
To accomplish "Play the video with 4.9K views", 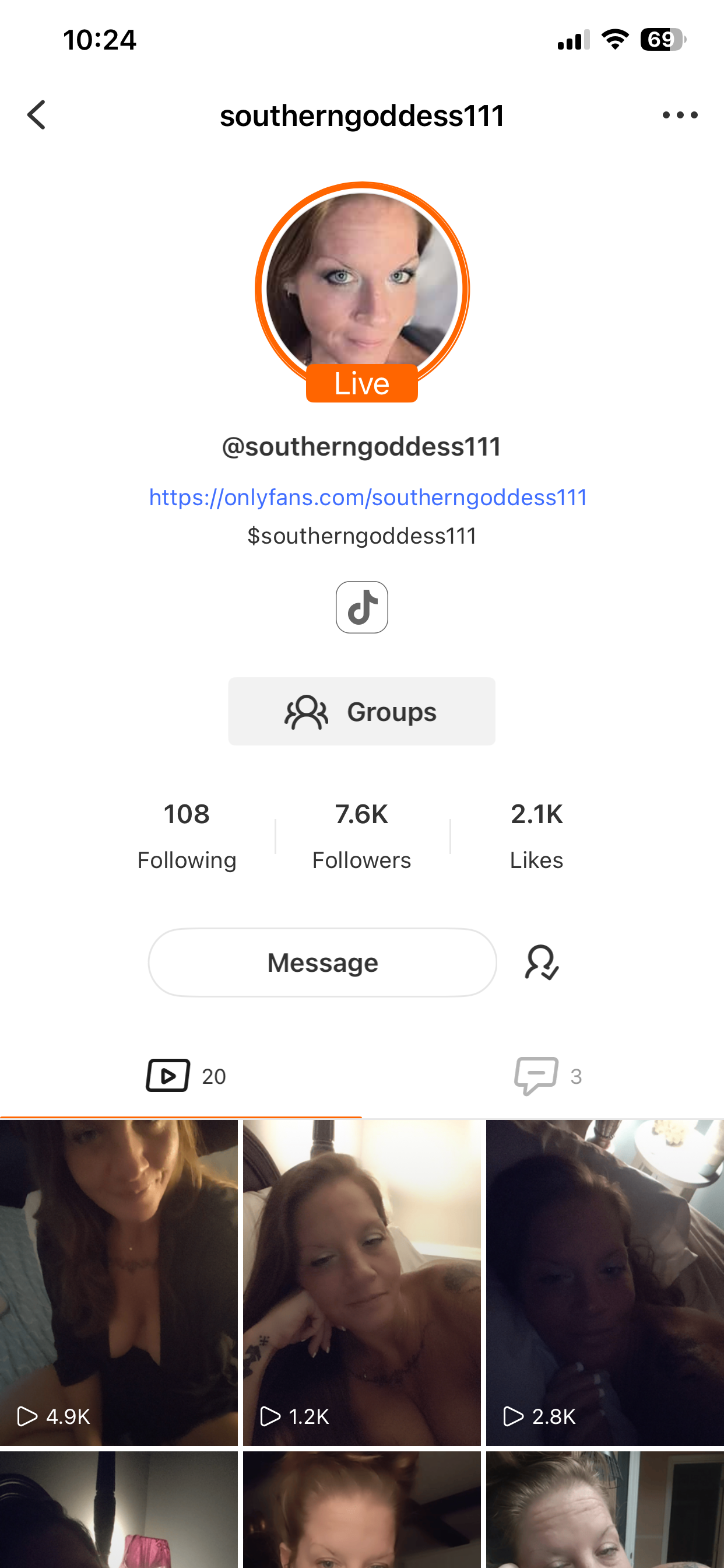I will (x=119, y=1282).
